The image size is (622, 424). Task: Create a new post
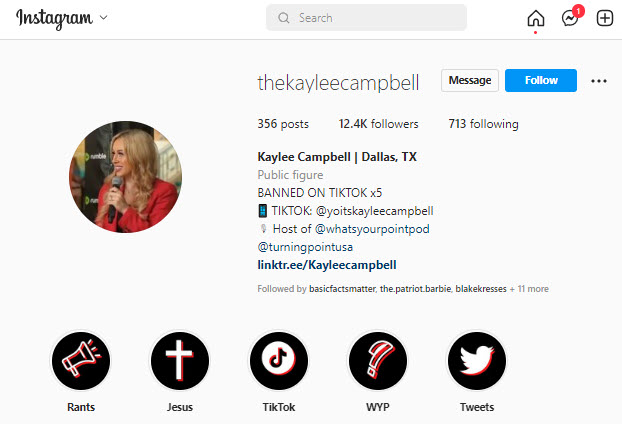(x=604, y=18)
